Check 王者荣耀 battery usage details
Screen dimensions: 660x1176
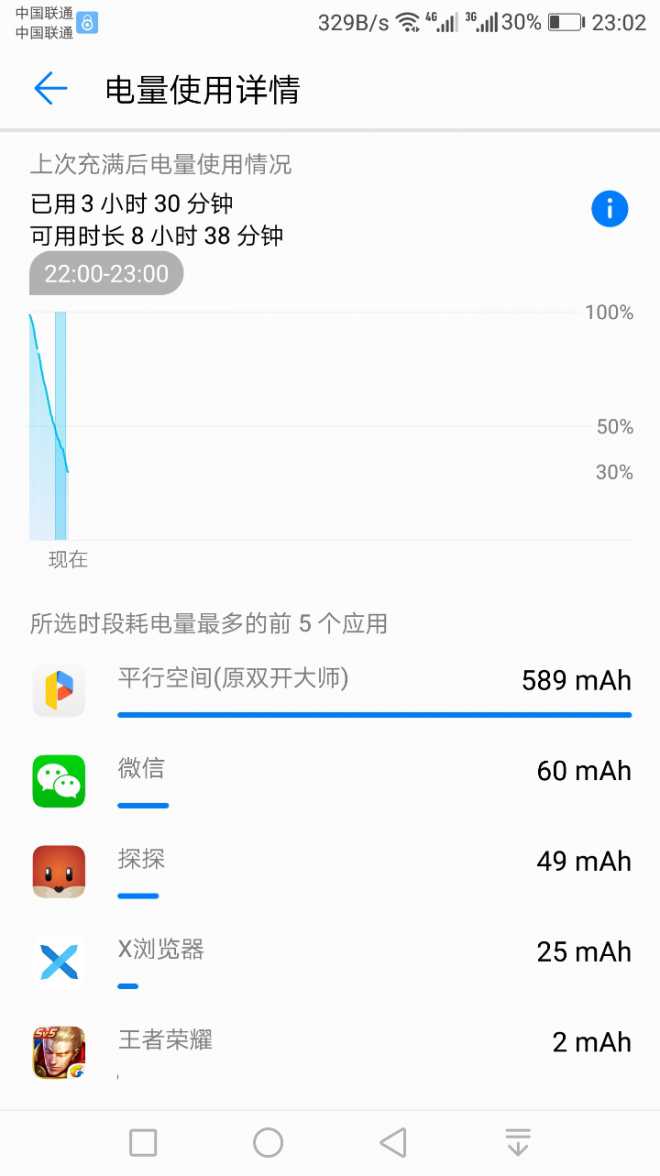(330, 1052)
